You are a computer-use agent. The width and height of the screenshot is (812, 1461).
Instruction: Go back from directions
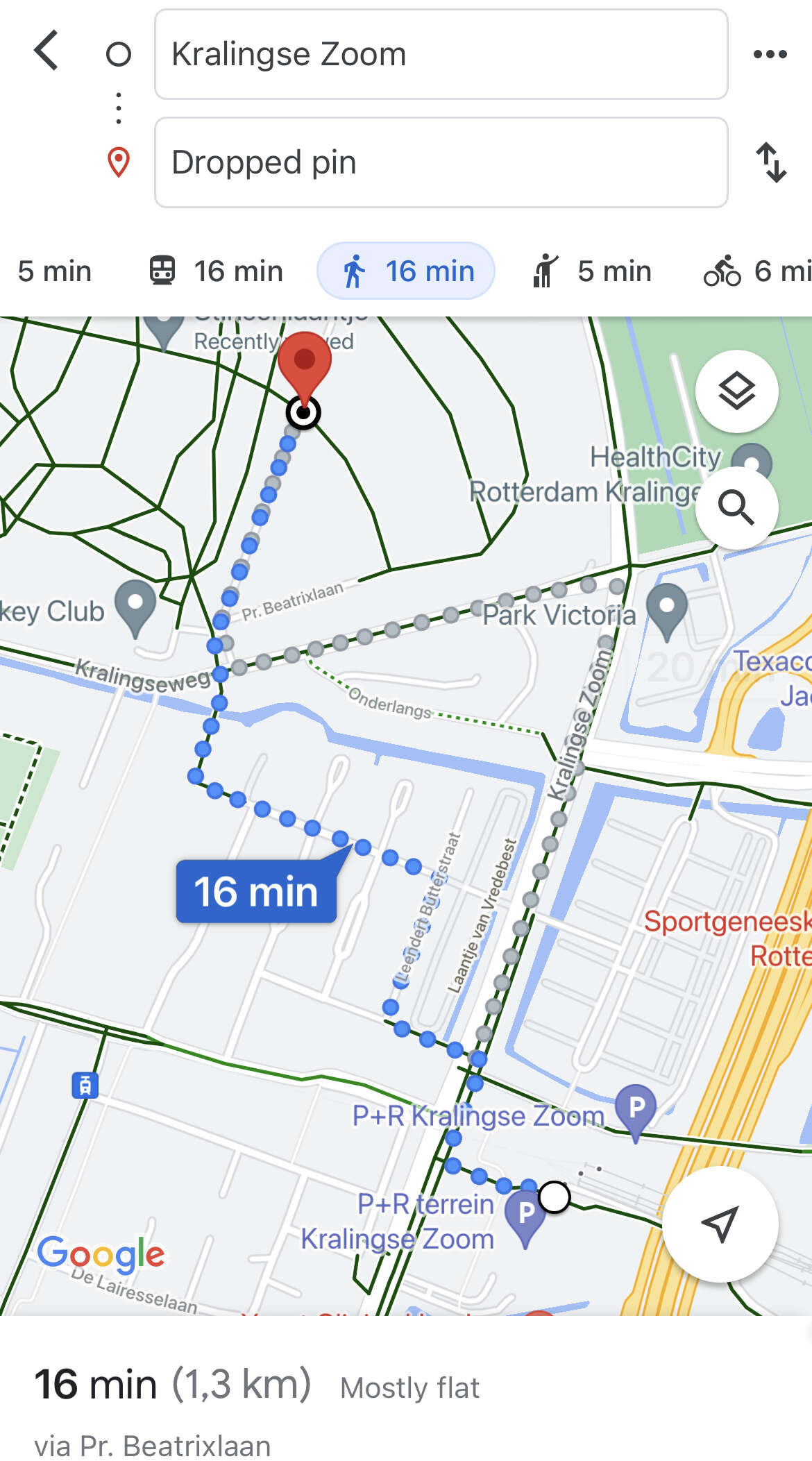[46, 51]
